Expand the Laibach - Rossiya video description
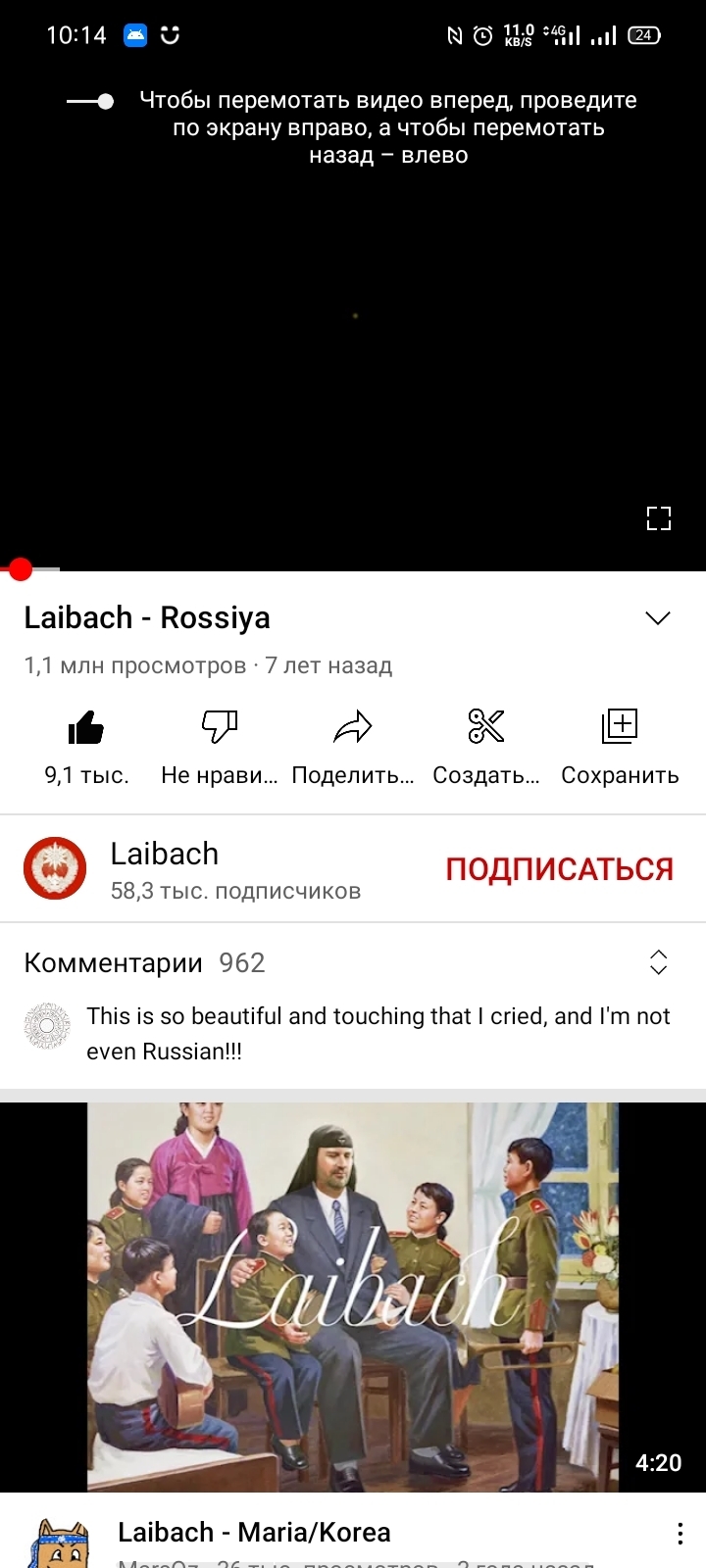 [x=657, y=618]
